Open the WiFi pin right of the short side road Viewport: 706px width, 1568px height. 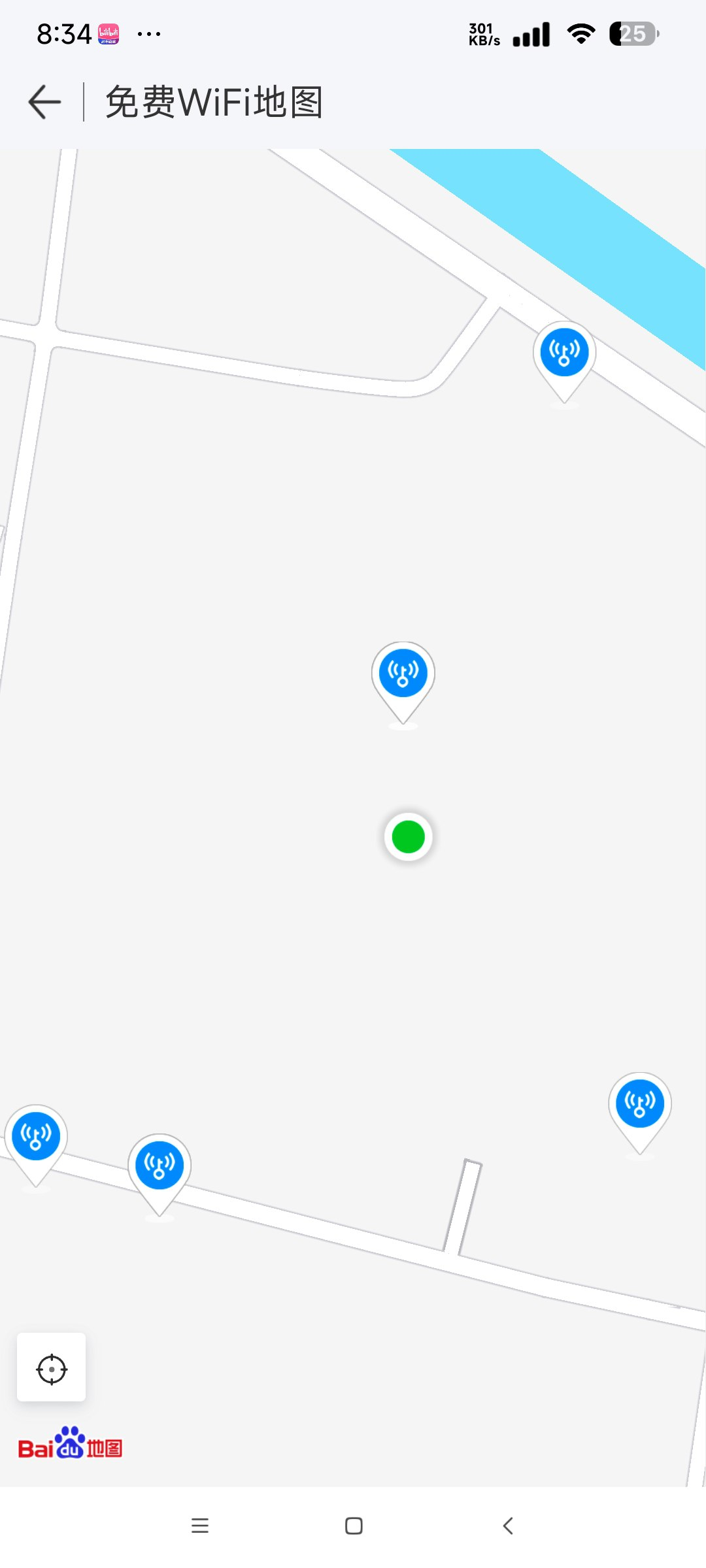point(639,1104)
